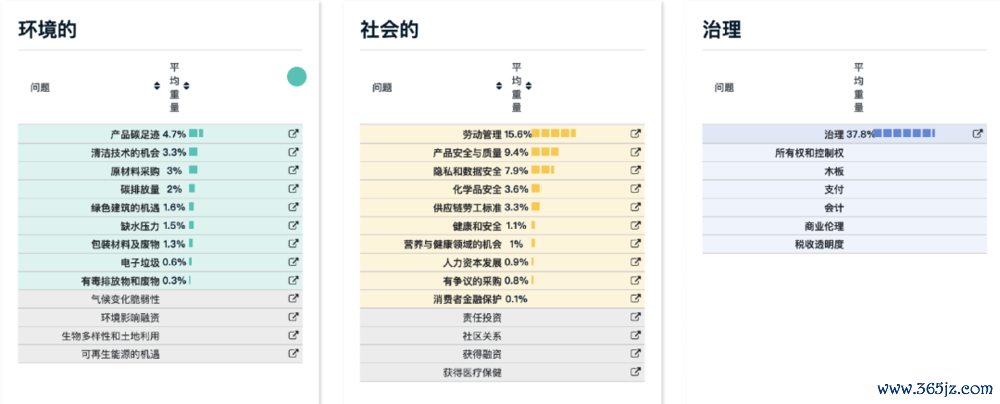Open the external link for 产品安全与质量
Image resolution: width=1000 pixels, height=404 pixels.
point(635,152)
